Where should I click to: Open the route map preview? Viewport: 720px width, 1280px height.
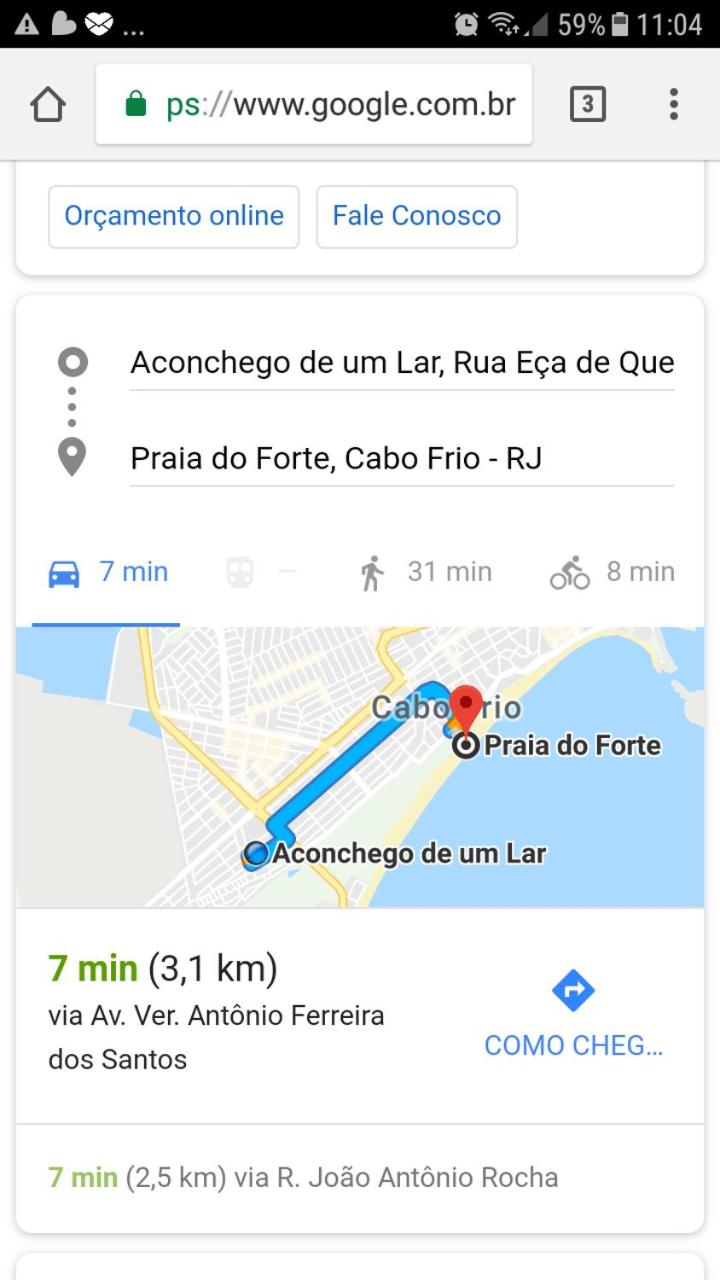360,767
